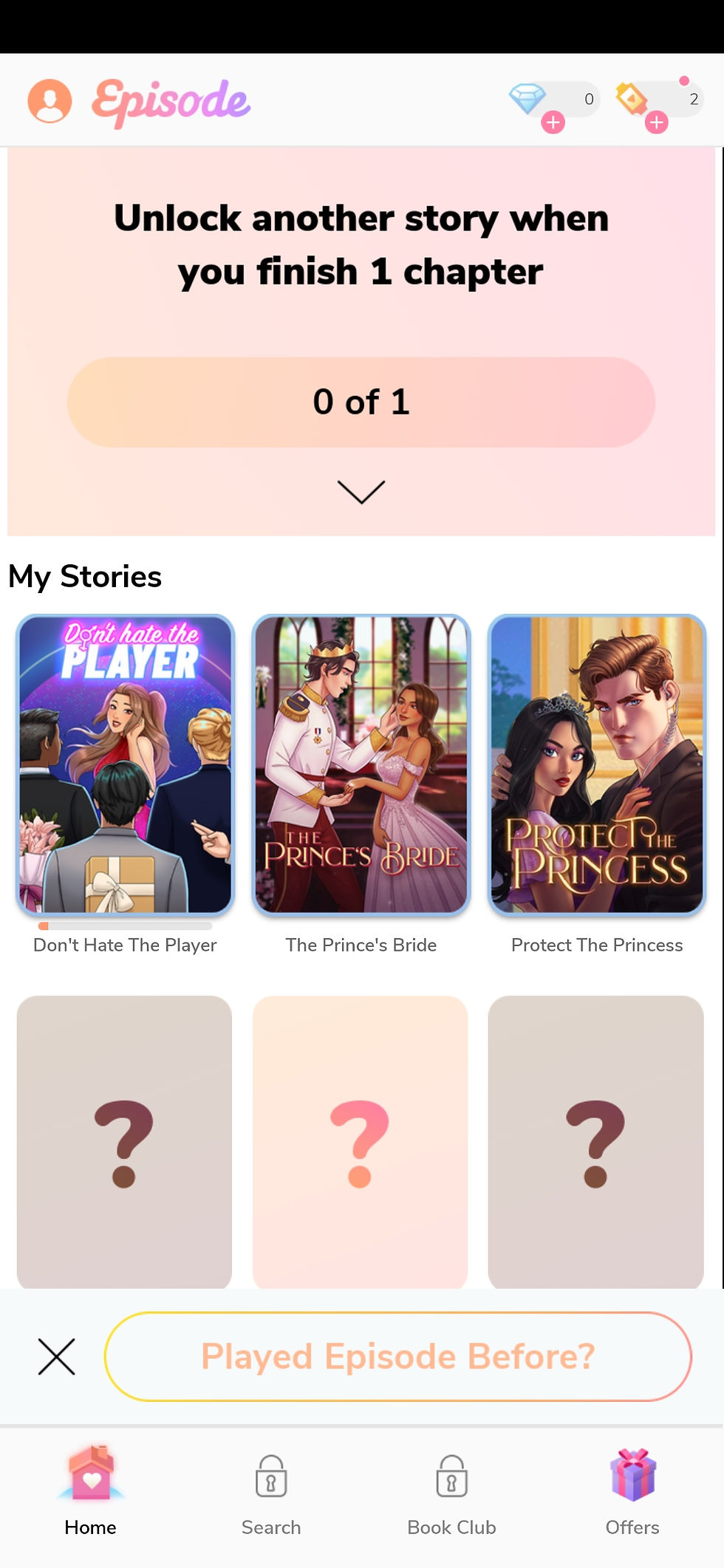Open Don't Hate The Player story
724x1568 pixels.
tap(125, 764)
